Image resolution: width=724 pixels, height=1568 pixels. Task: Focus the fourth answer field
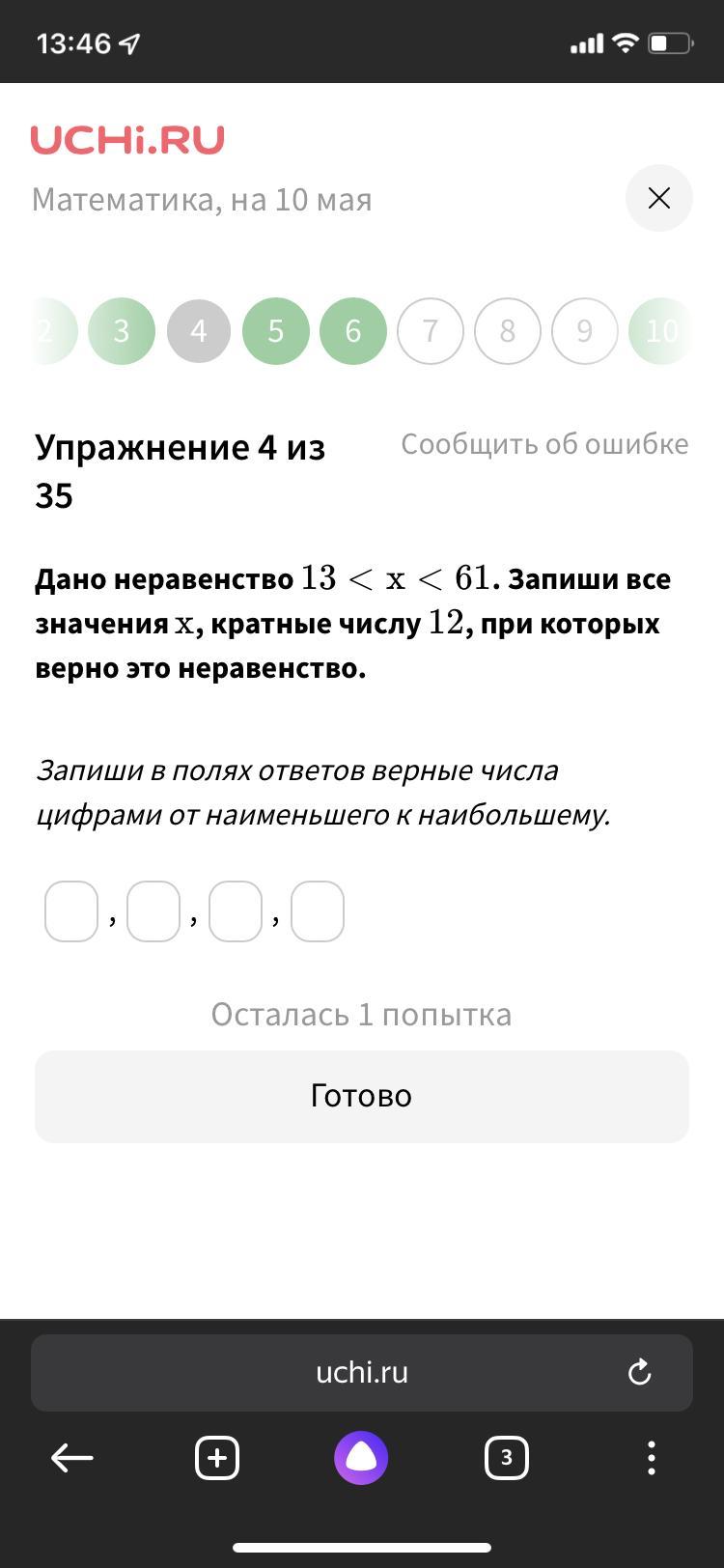coord(318,911)
